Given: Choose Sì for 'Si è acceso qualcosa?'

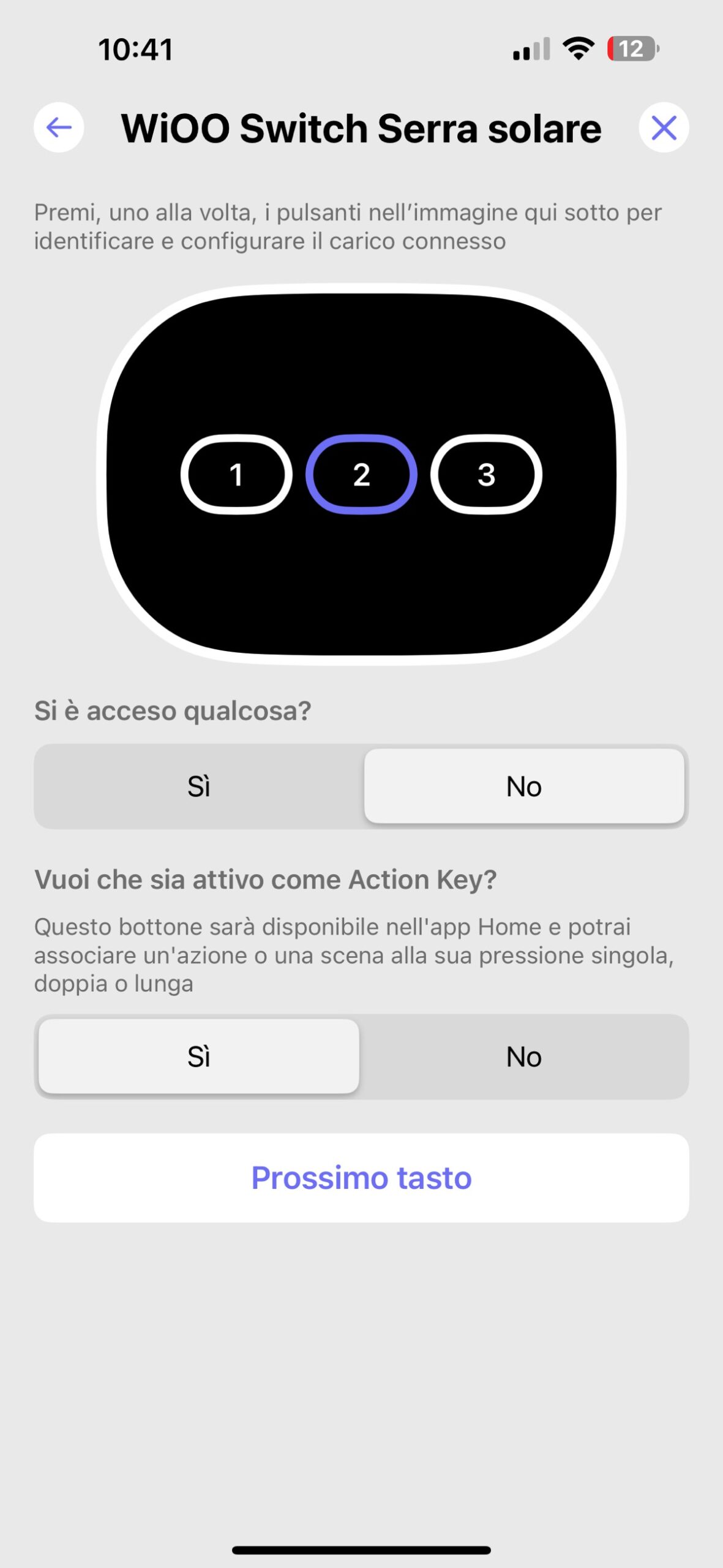Looking at the screenshot, I should [x=199, y=786].
